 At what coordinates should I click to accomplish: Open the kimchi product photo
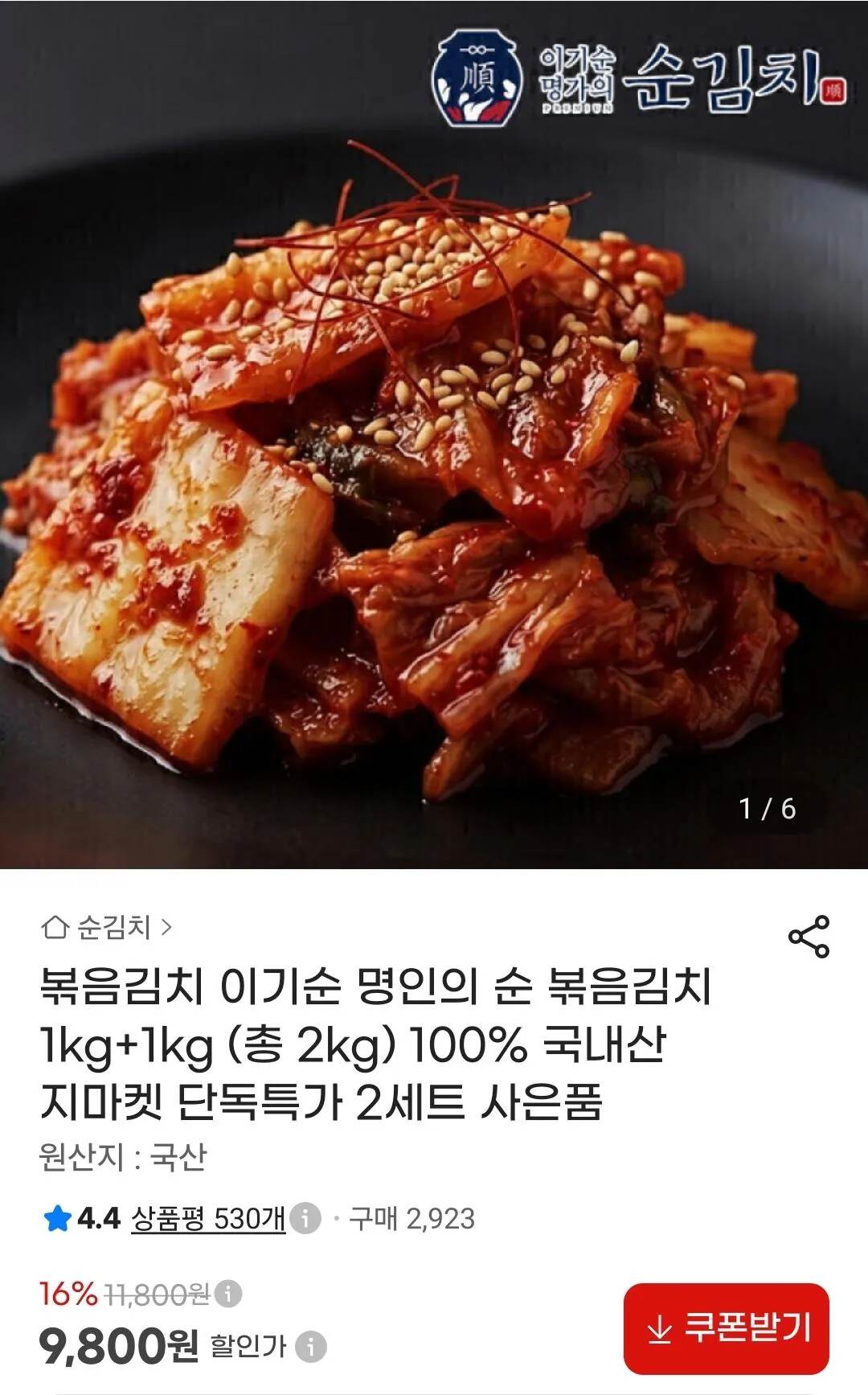tap(434, 434)
